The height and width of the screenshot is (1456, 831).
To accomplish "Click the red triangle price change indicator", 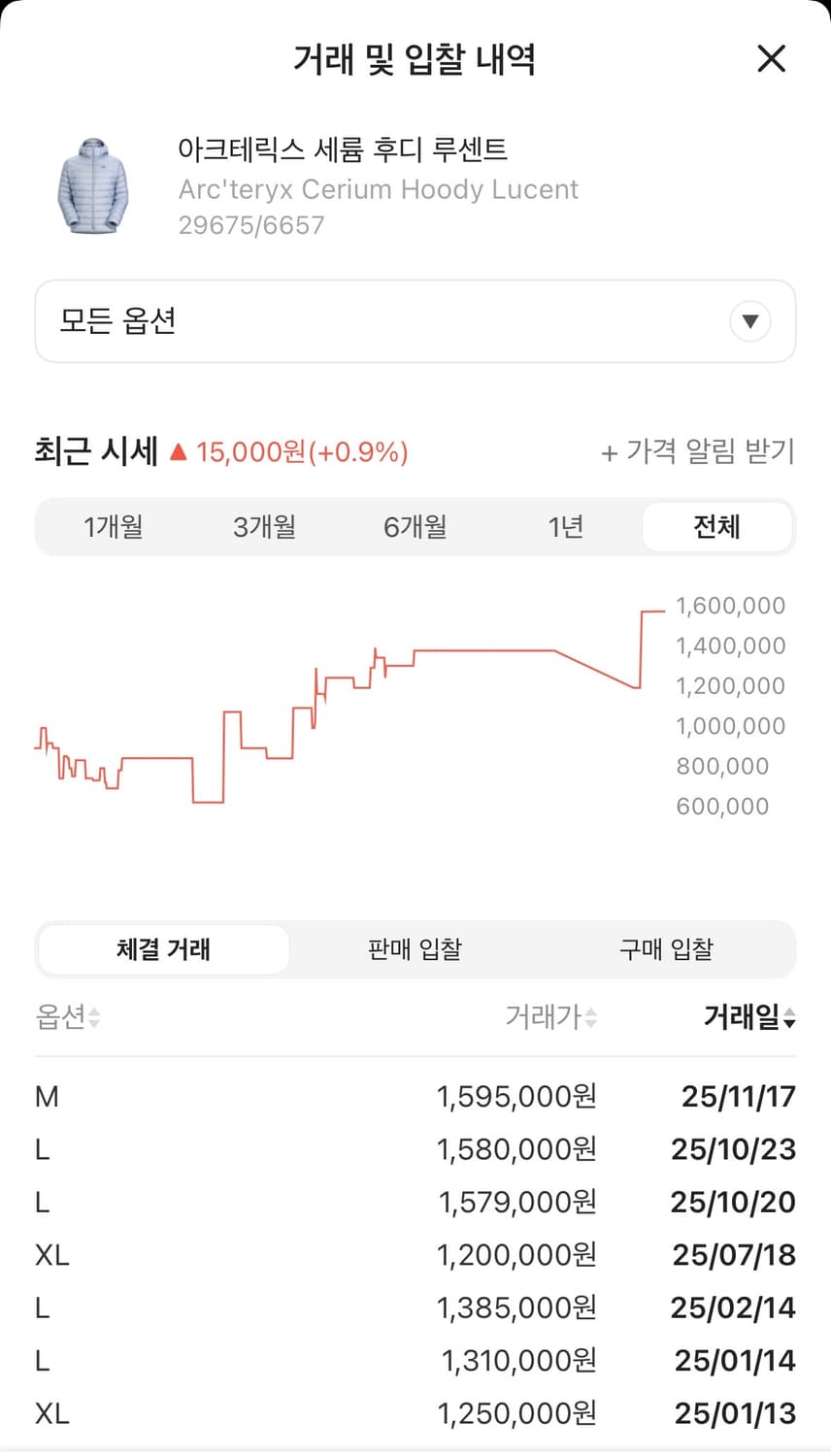I will [182, 452].
